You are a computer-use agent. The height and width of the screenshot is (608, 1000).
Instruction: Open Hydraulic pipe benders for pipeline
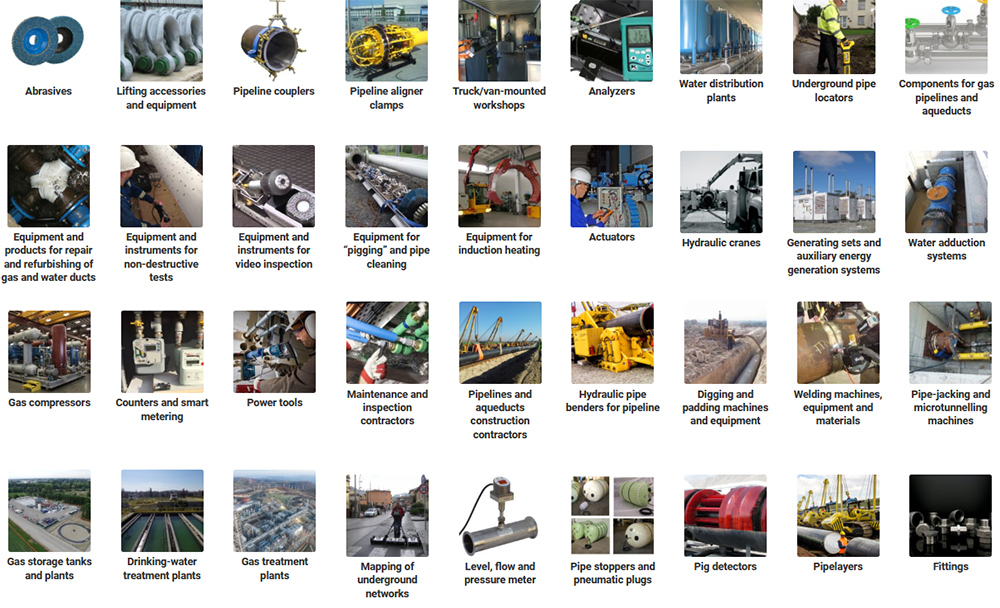click(612, 343)
